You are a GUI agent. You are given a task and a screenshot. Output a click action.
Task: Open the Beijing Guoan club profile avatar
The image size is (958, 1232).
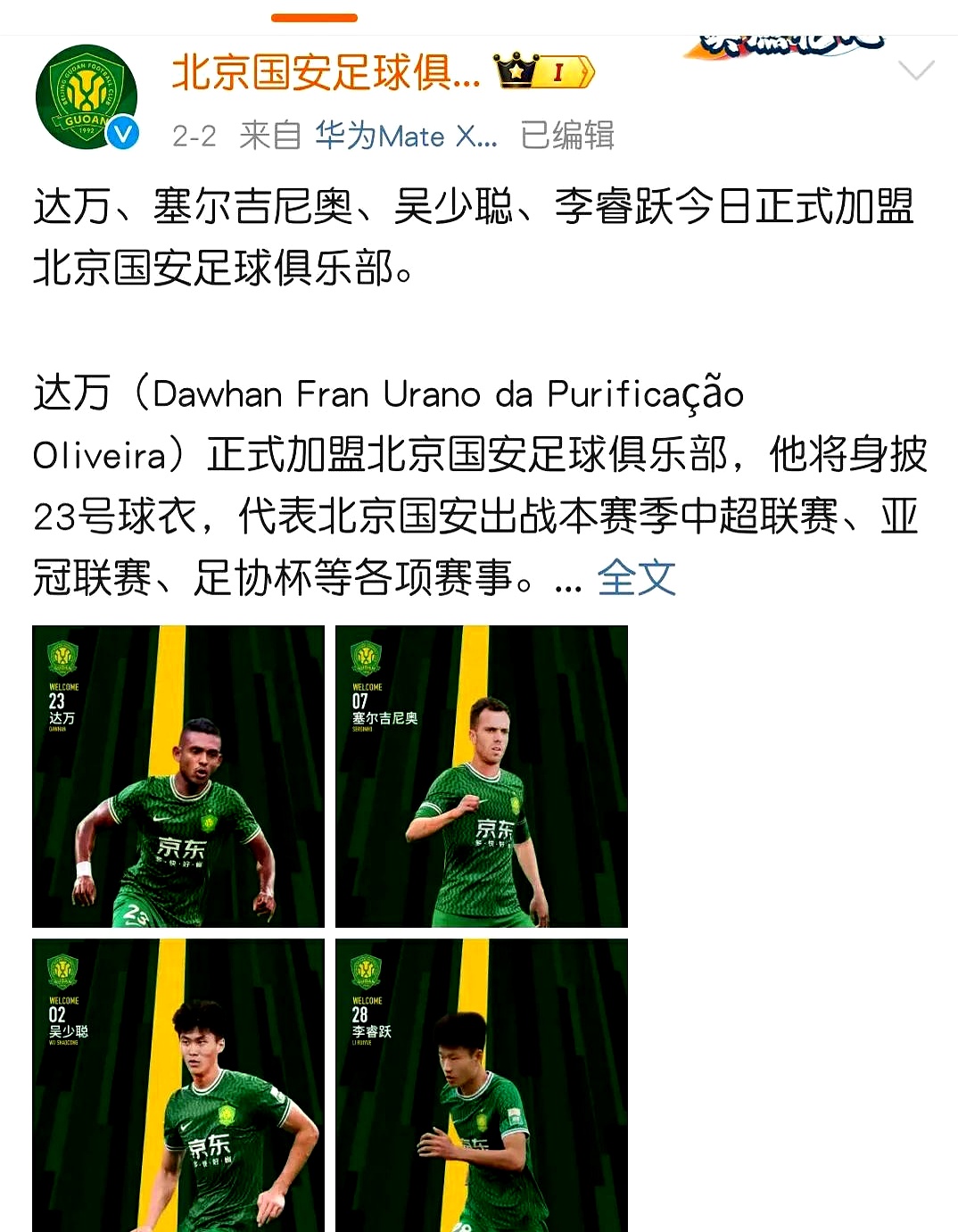(87, 96)
